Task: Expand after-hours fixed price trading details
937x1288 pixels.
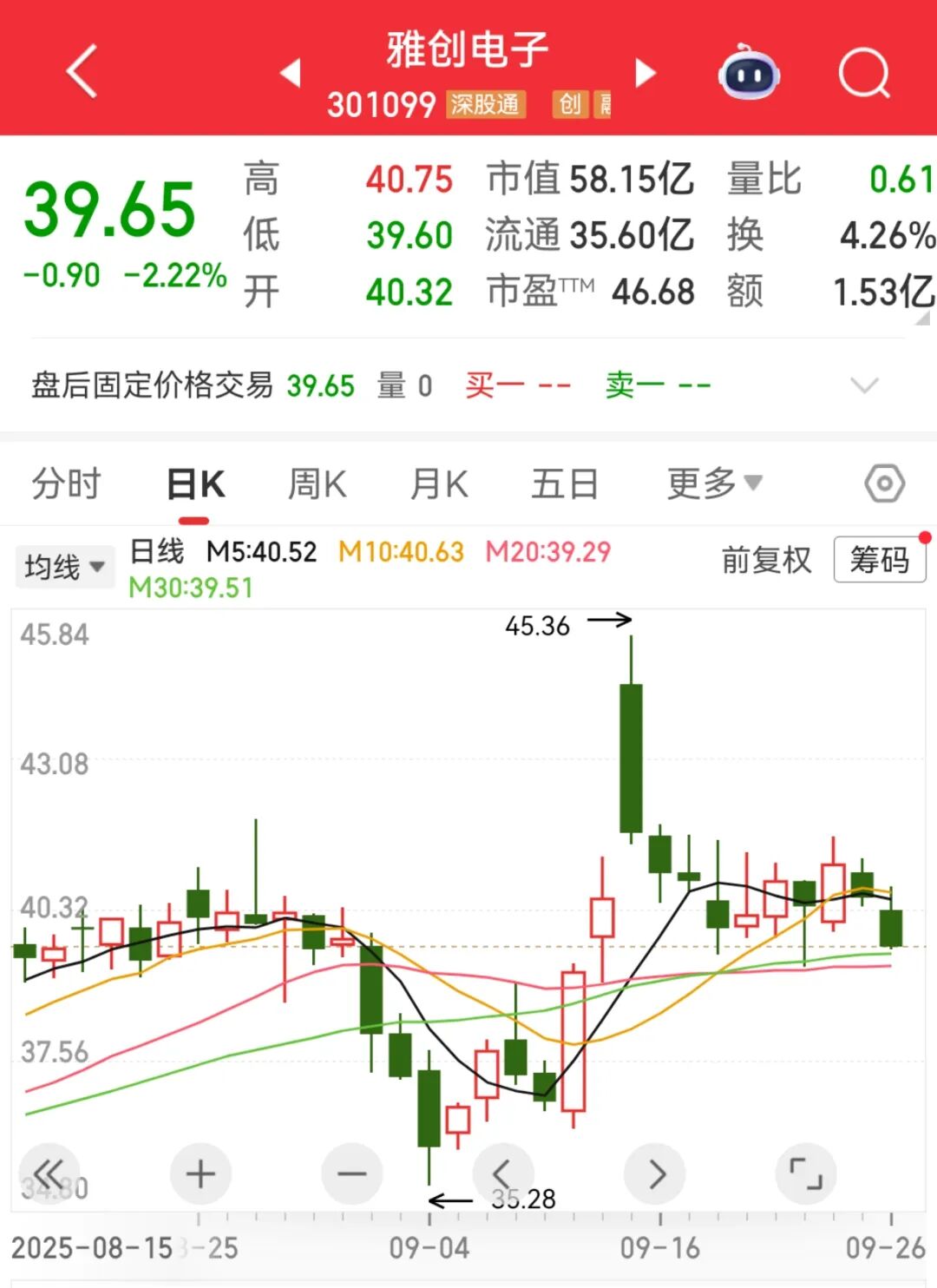Action: 863,384
